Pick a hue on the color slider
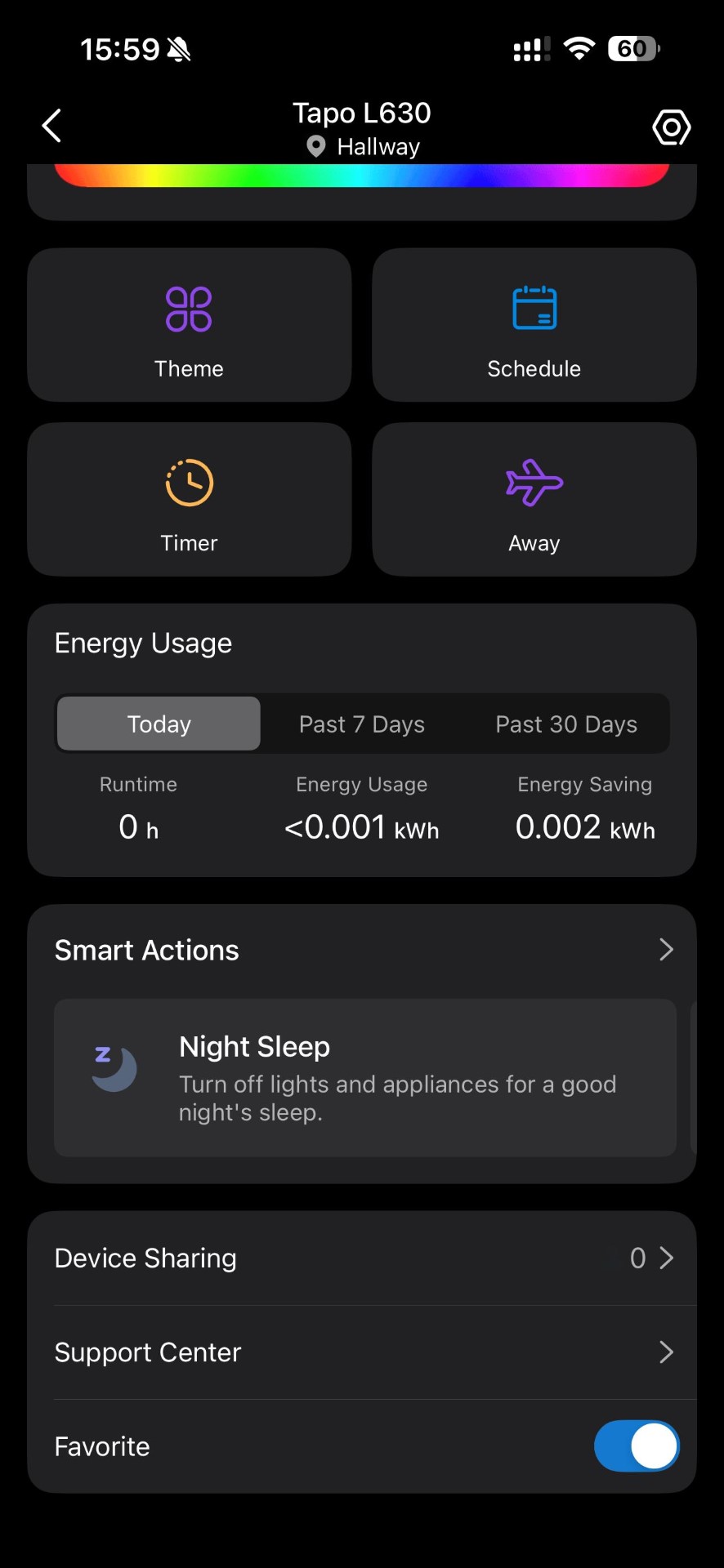Viewport: 724px width, 1568px height. pos(362,175)
